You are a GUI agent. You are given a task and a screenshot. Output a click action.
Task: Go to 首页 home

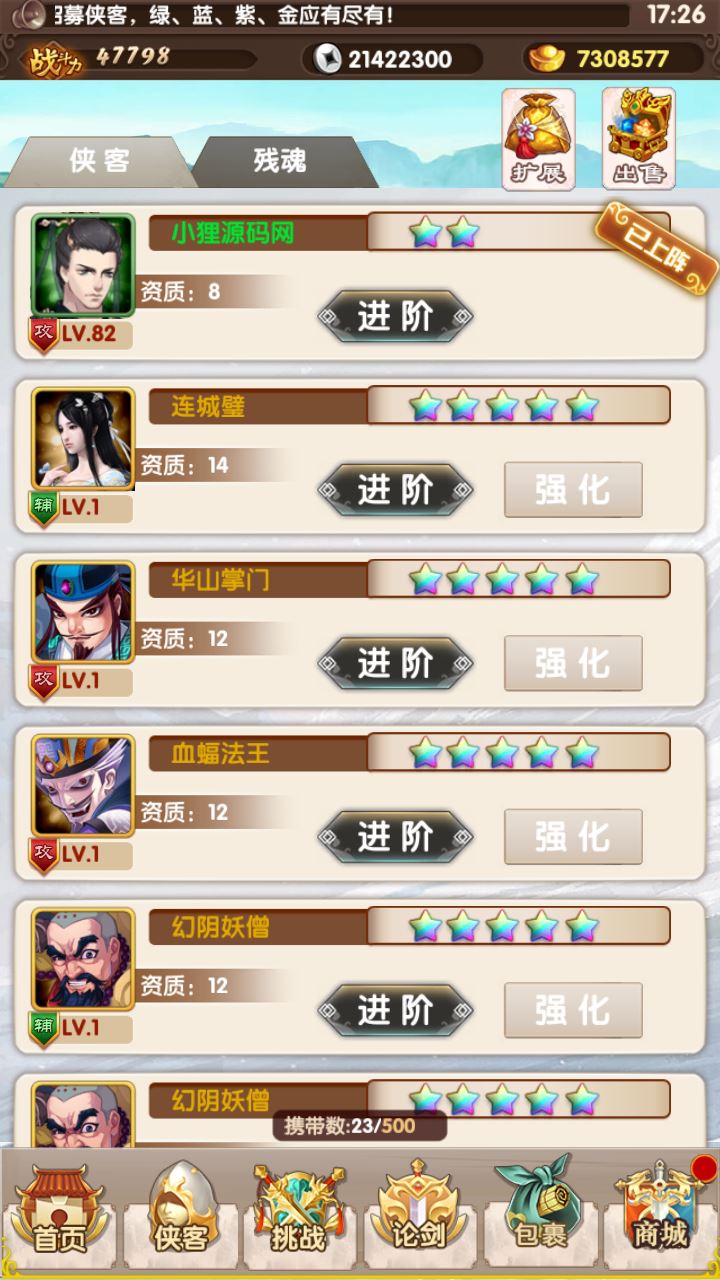pyautogui.click(x=59, y=1210)
